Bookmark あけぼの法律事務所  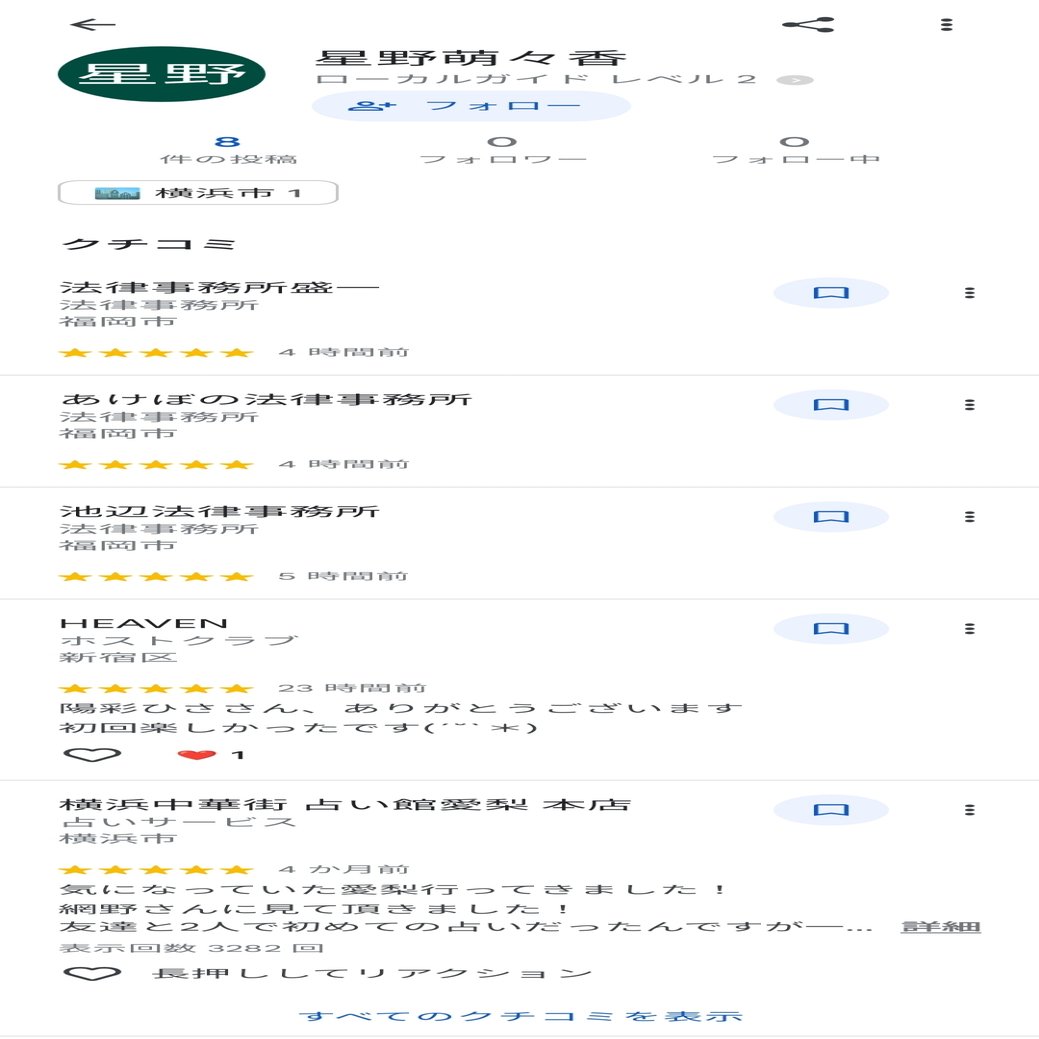(x=831, y=405)
